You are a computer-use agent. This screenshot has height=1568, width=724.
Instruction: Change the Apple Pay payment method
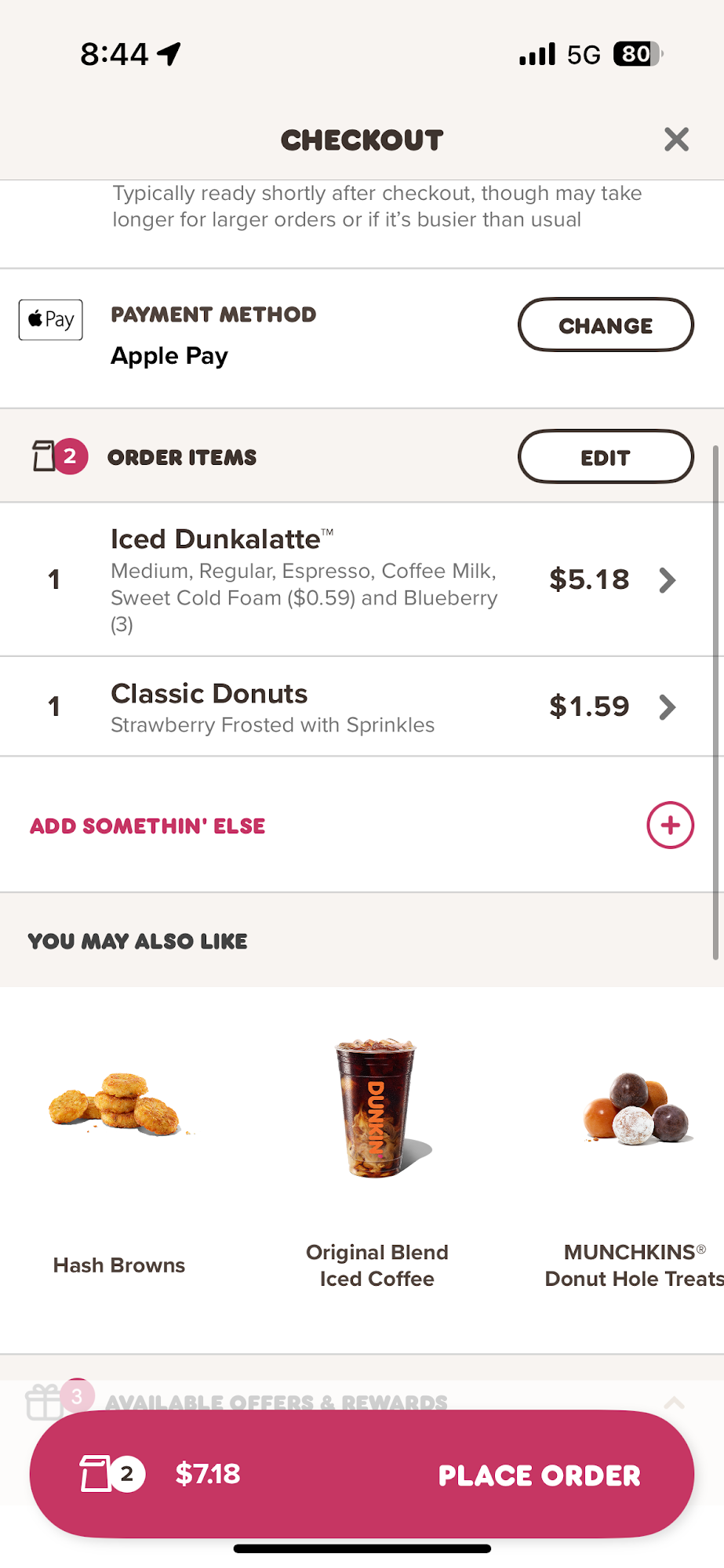click(605, 325)
